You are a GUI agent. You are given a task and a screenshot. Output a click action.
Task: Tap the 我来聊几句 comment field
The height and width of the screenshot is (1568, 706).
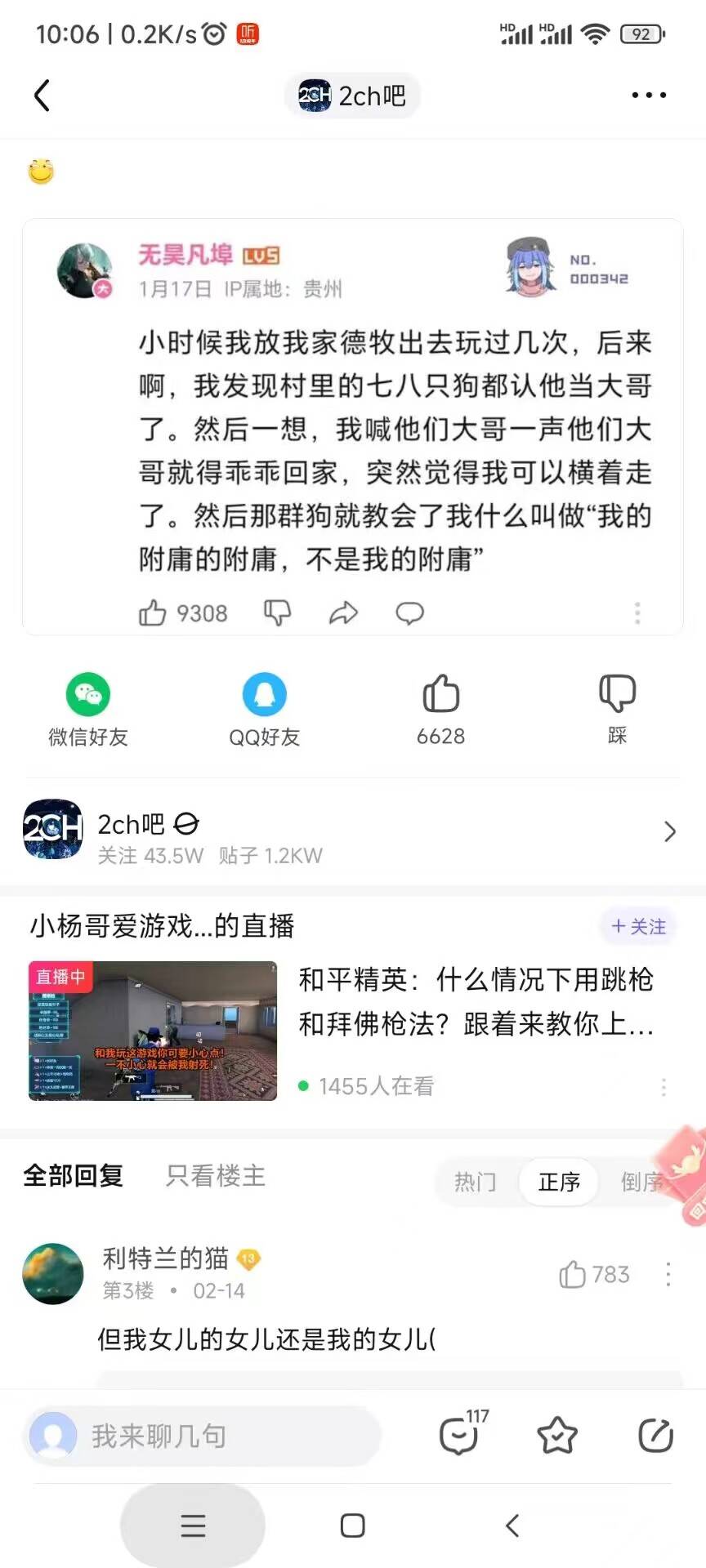click(x=204, y=1436)
